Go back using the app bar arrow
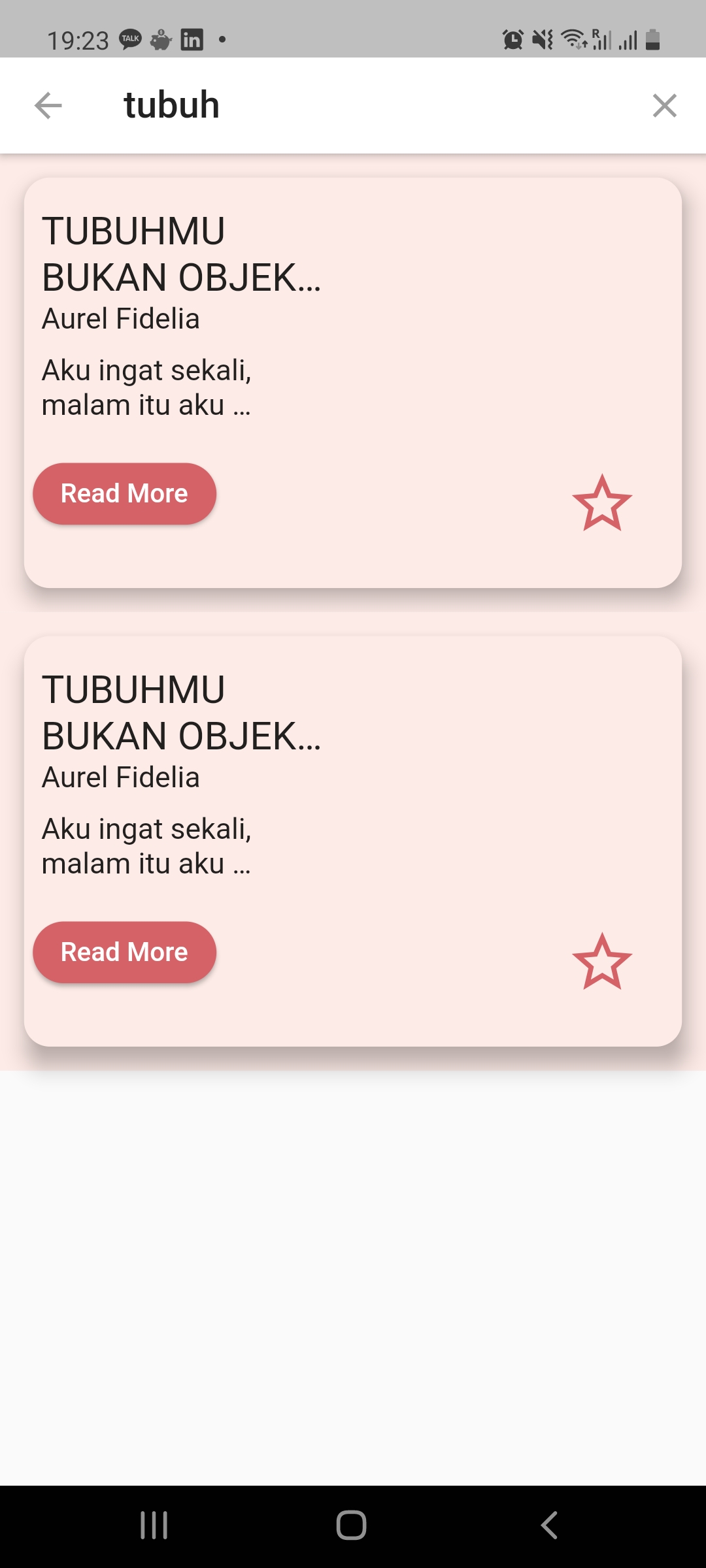This screenshot has height=1568, width=706. 48,105
